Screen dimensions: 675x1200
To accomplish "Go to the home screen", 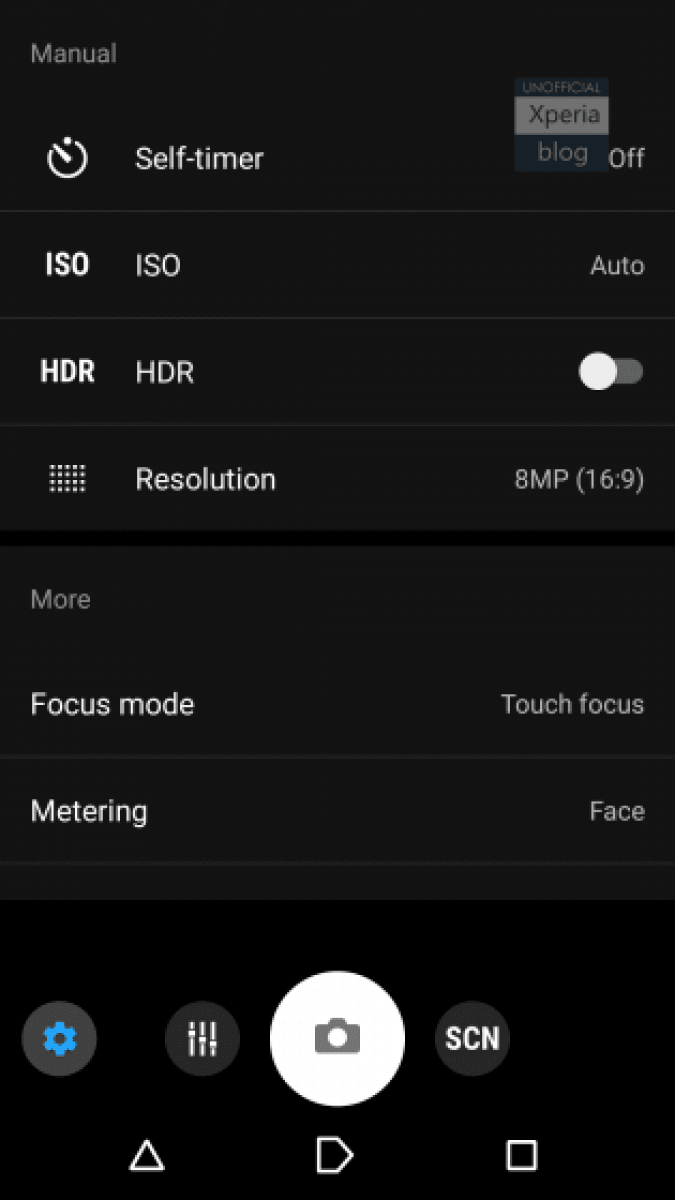I will [x=334, y=1155].
